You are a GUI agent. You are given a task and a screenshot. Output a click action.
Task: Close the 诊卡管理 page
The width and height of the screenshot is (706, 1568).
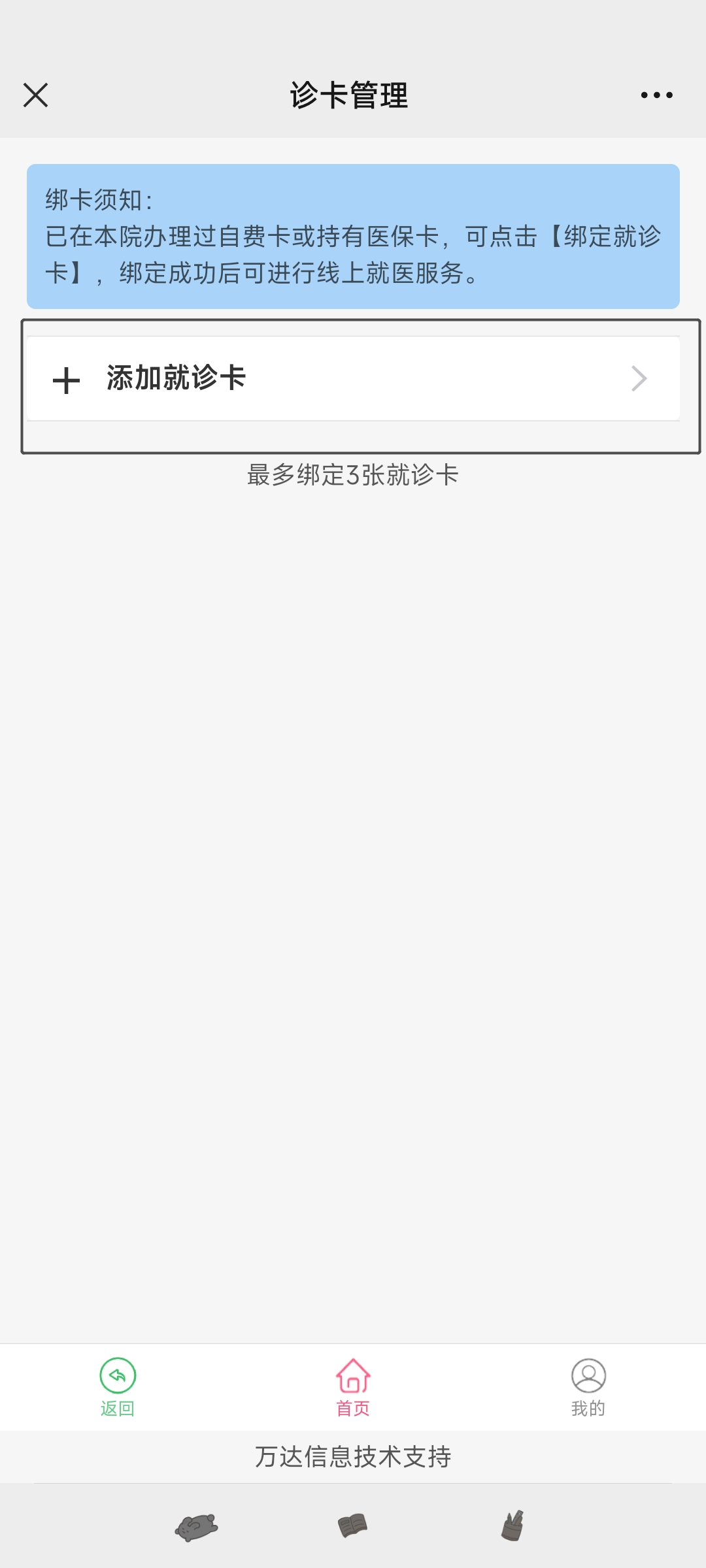coord(35,95)
